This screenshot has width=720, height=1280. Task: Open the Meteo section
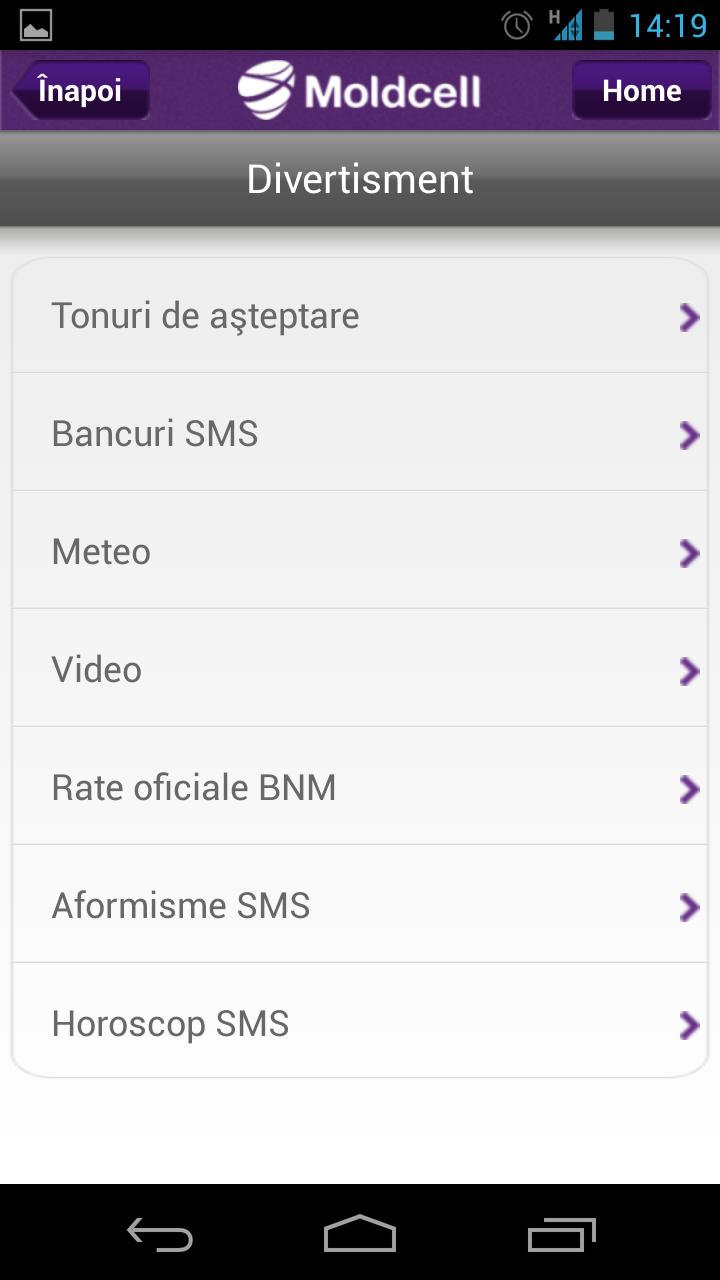(360, 552)
